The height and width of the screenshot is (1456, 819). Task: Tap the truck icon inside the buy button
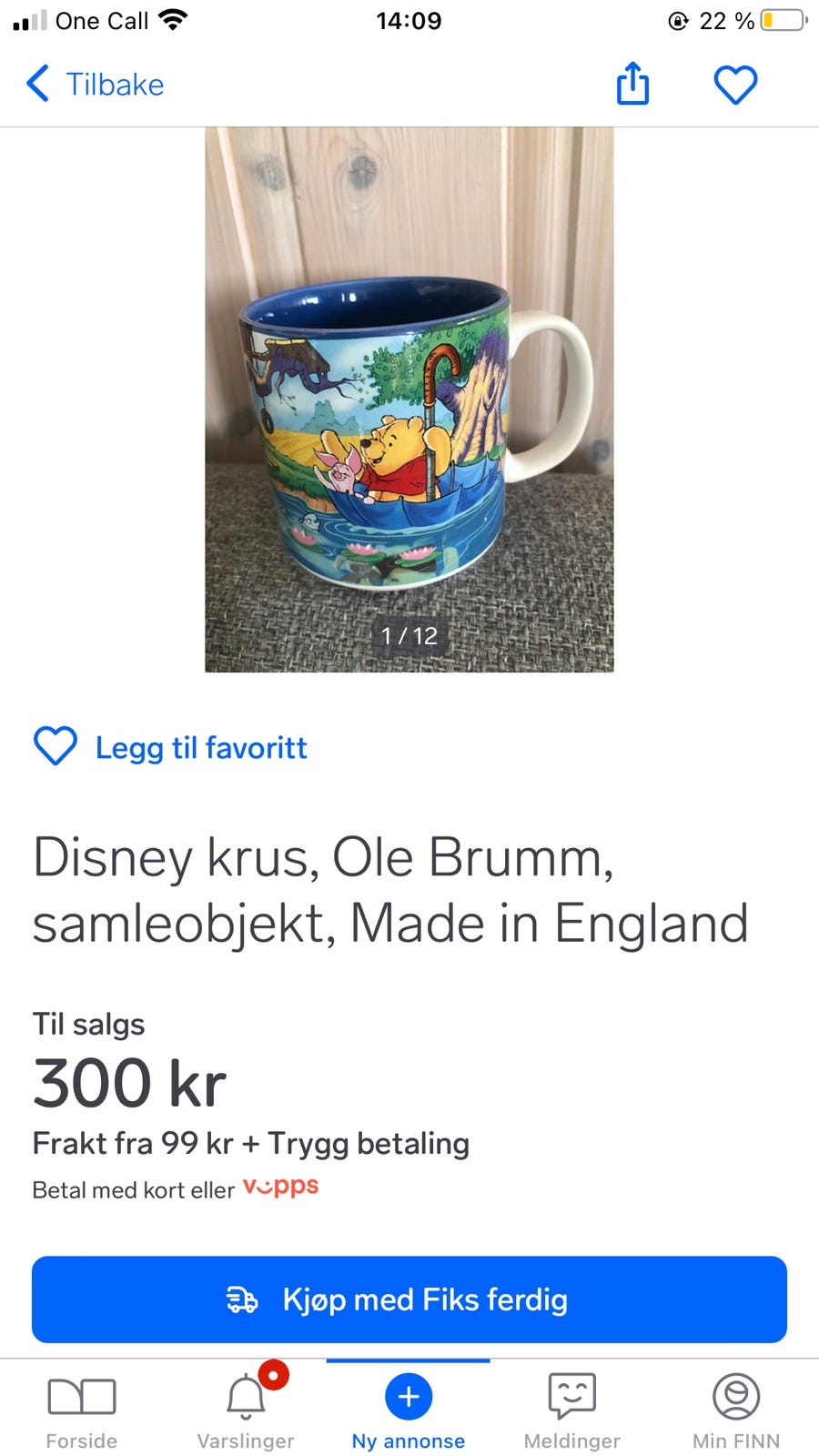(x=242, y=1299)
